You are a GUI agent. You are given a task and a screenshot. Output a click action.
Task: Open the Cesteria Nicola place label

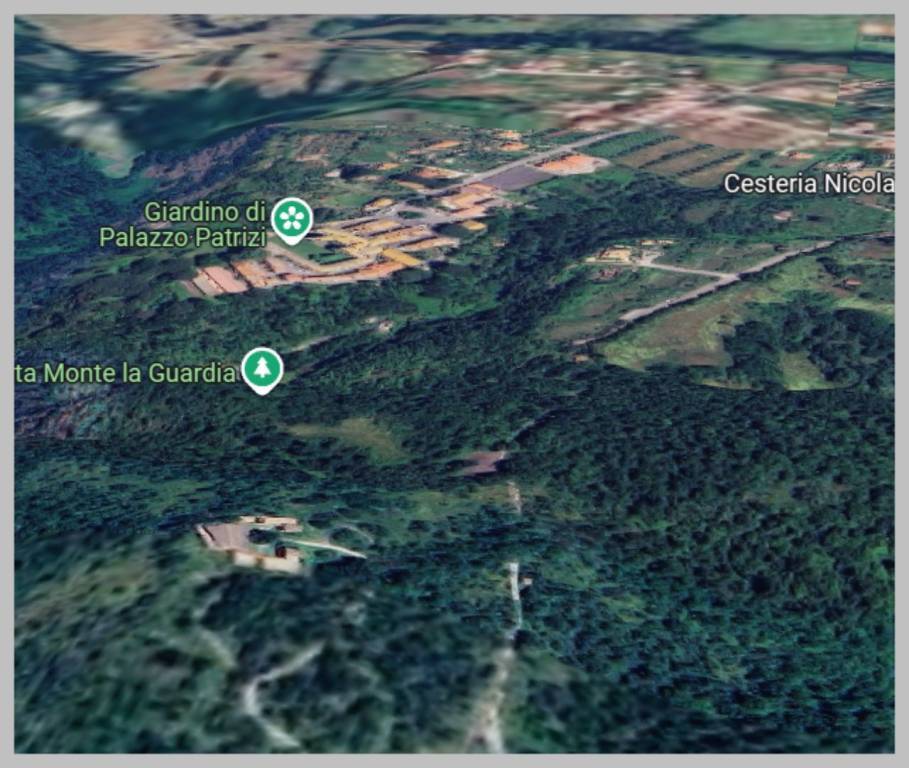click(808, 184)
